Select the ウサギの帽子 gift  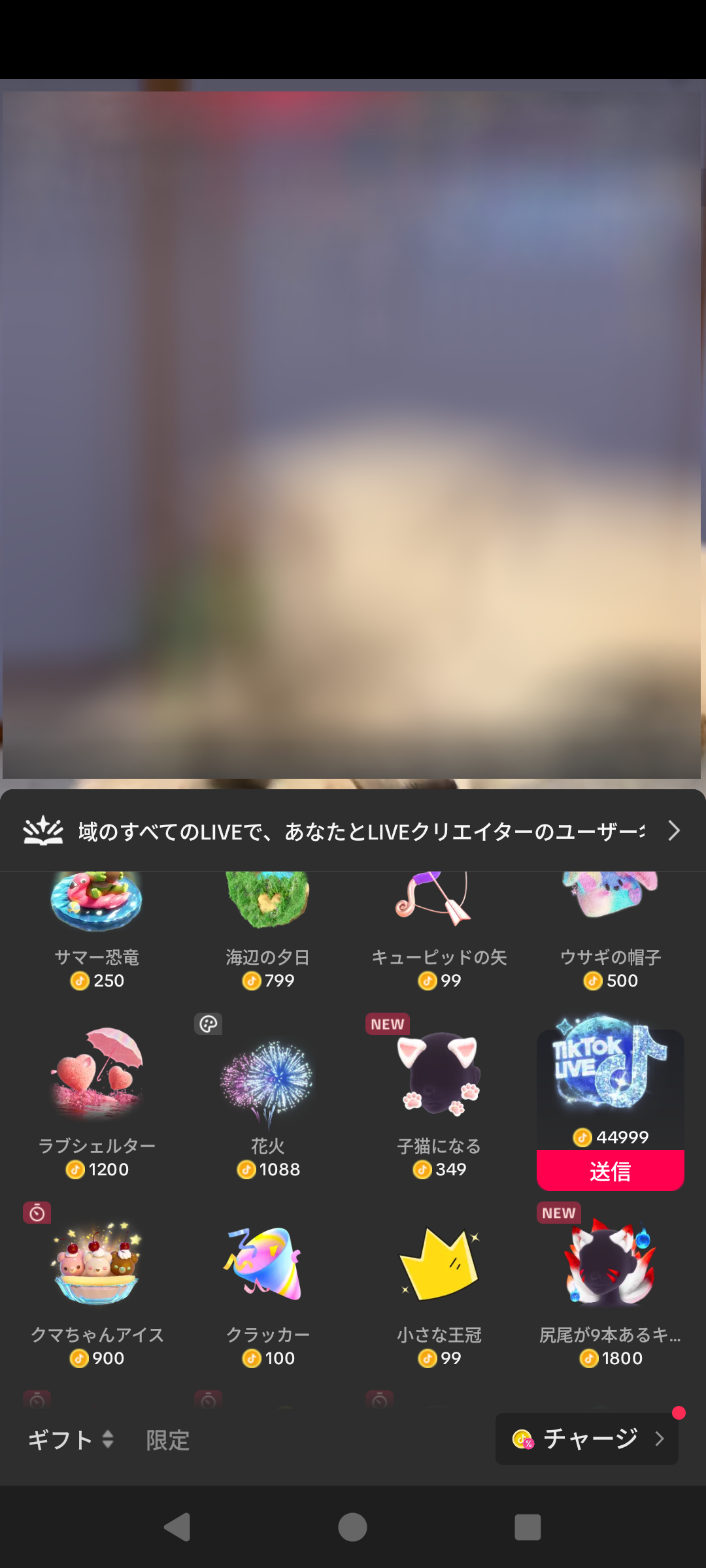click(610, 928)
